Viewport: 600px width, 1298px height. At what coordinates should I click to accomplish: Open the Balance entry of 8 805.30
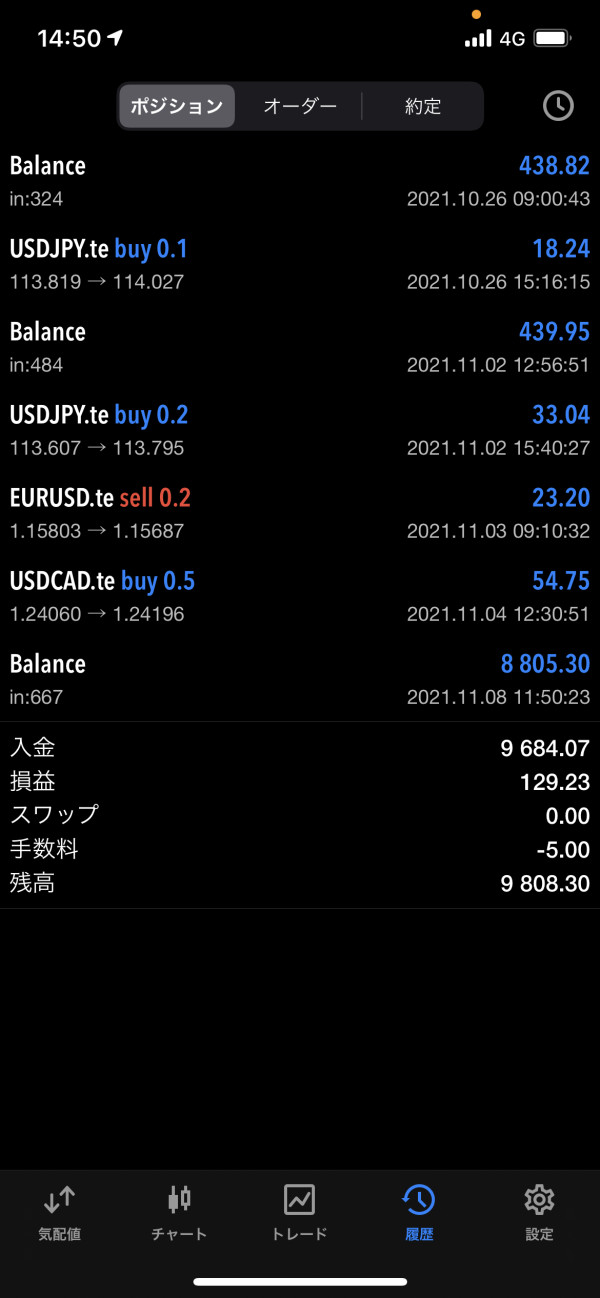[300, 680]
